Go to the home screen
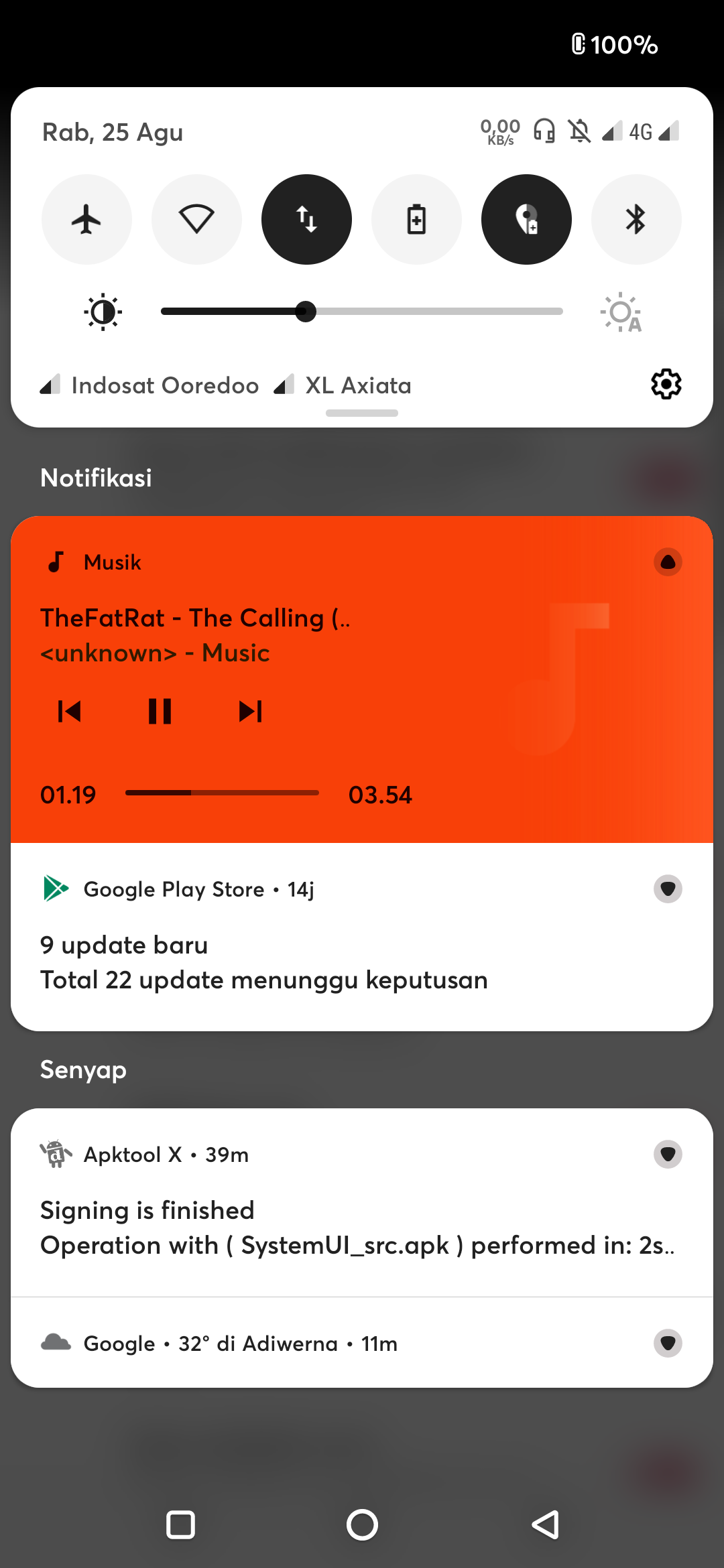This screenshot has width=724, height=1568. click(x=362, y=1526)
